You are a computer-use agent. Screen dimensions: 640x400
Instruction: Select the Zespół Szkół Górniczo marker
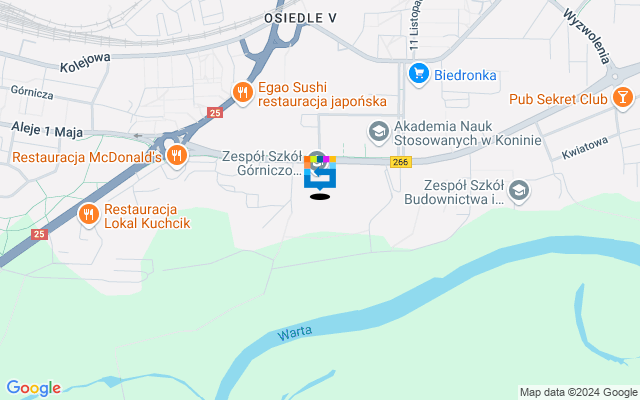pos(316,158)
